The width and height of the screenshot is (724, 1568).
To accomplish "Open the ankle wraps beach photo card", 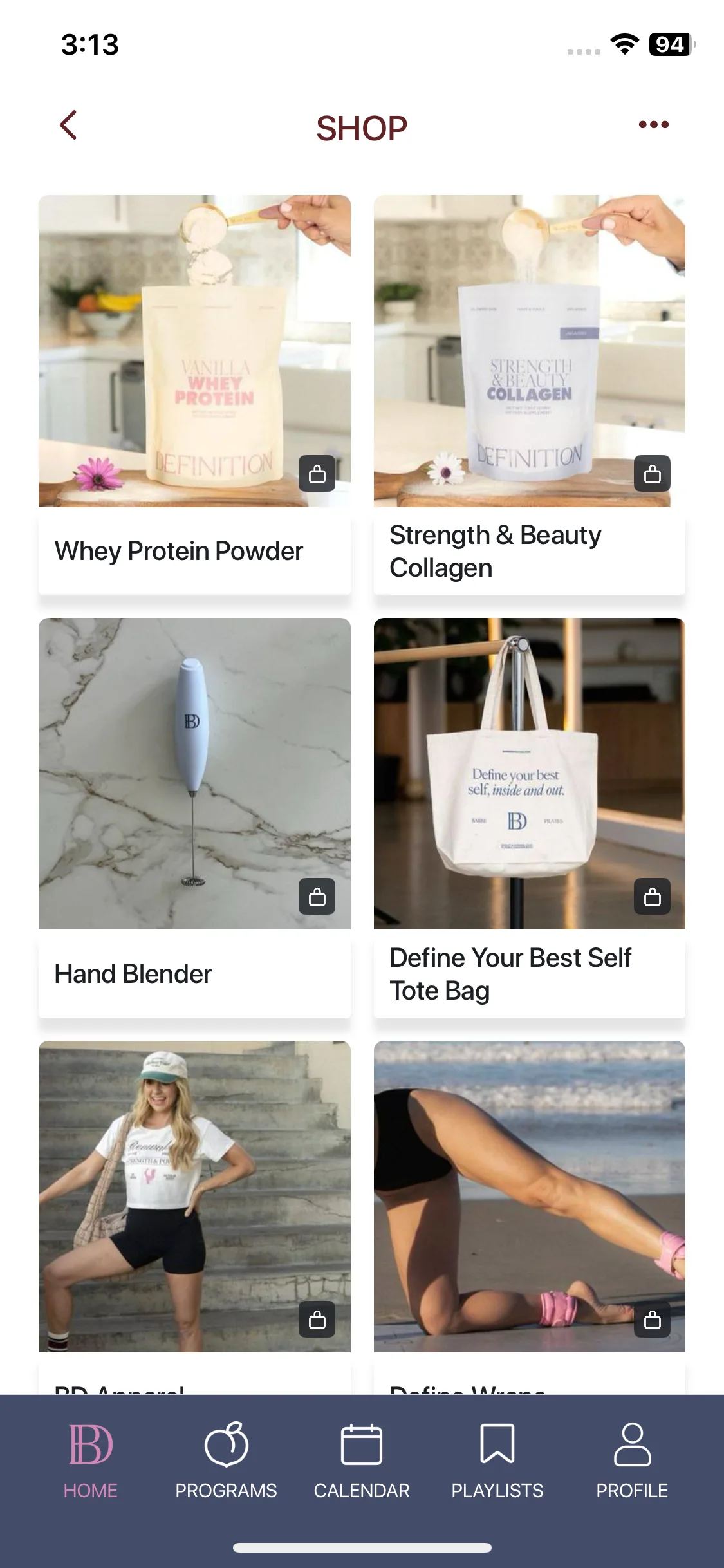I will (529, 1195).
